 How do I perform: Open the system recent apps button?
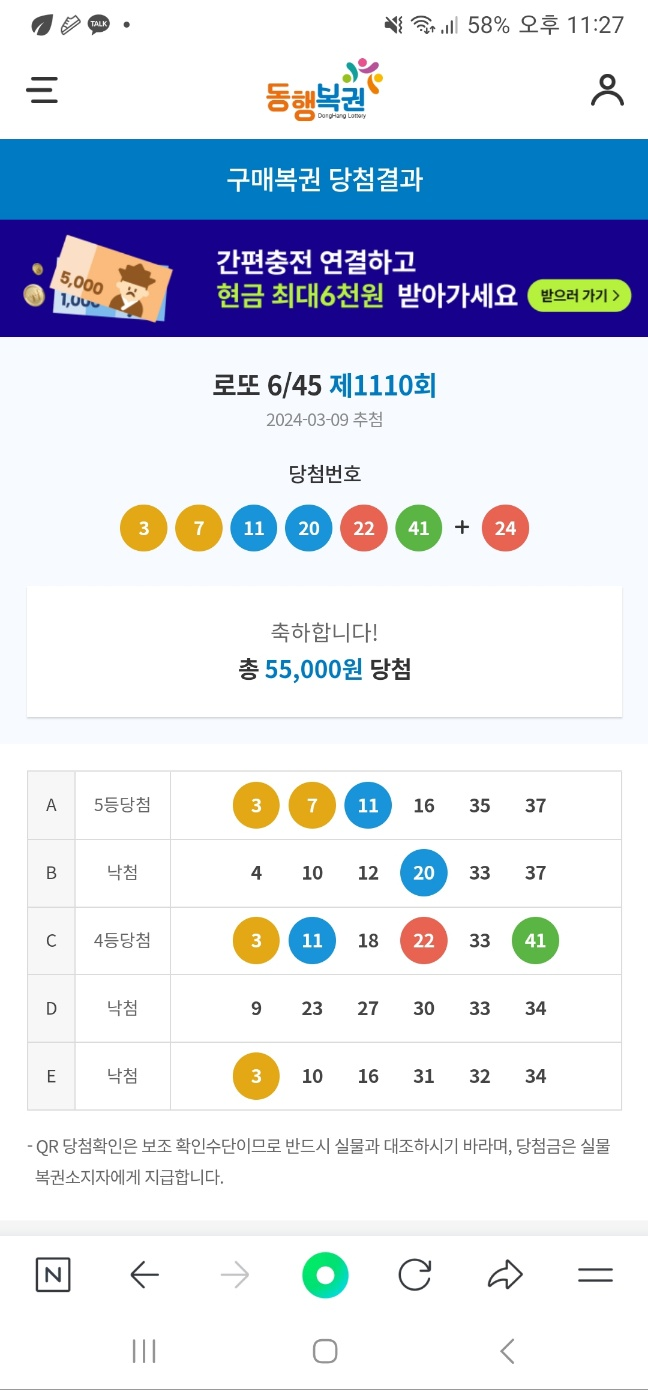coord(144,1352)
